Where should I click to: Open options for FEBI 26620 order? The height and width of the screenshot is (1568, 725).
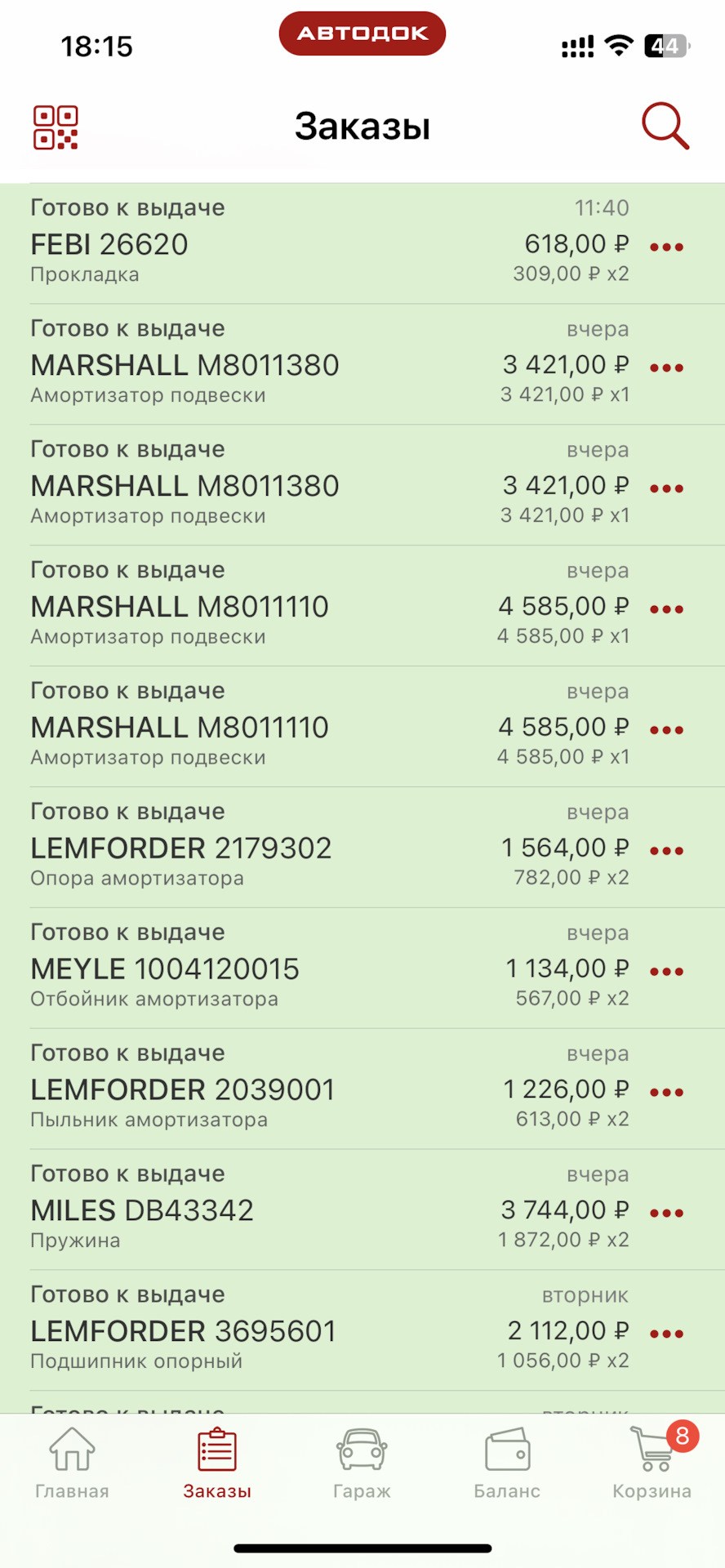tap(666, 247)
